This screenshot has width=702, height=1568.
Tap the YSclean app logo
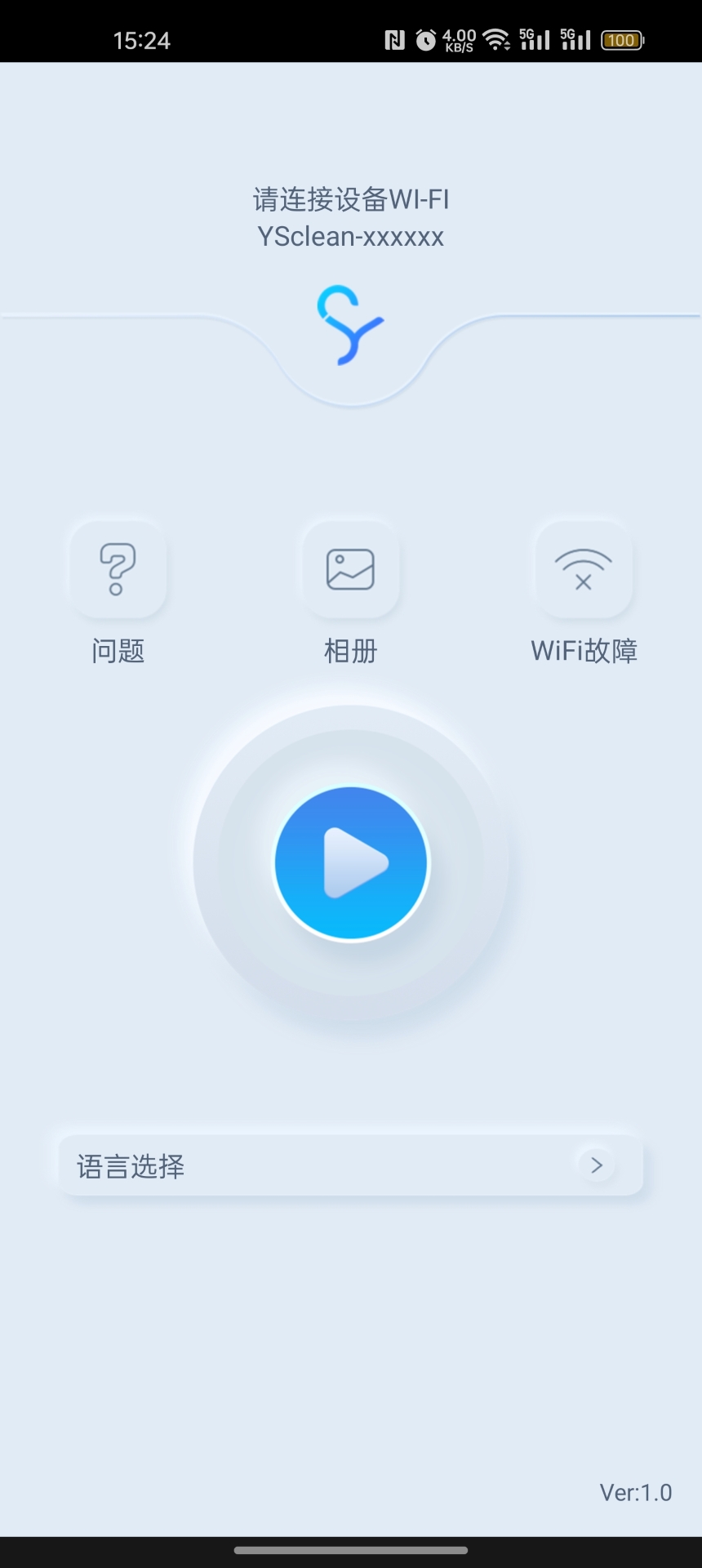350,325
